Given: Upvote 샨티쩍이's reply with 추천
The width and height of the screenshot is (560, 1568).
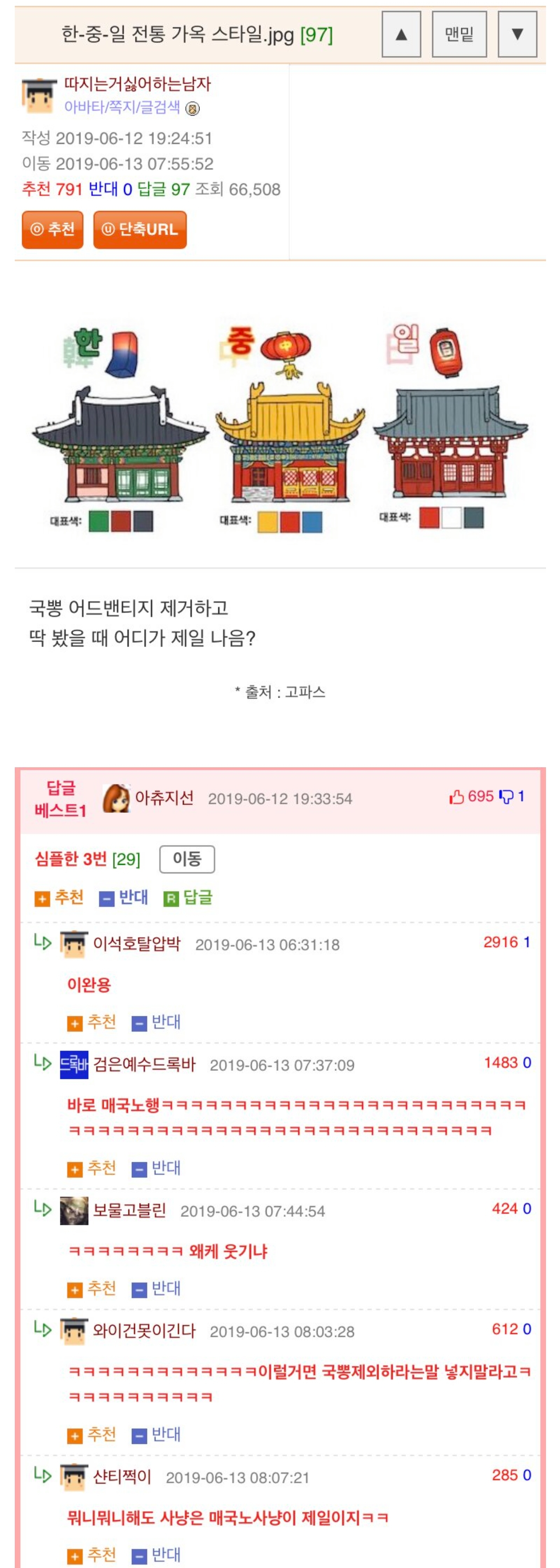Looking at the screenshot, I should (x=92, y=1555).
